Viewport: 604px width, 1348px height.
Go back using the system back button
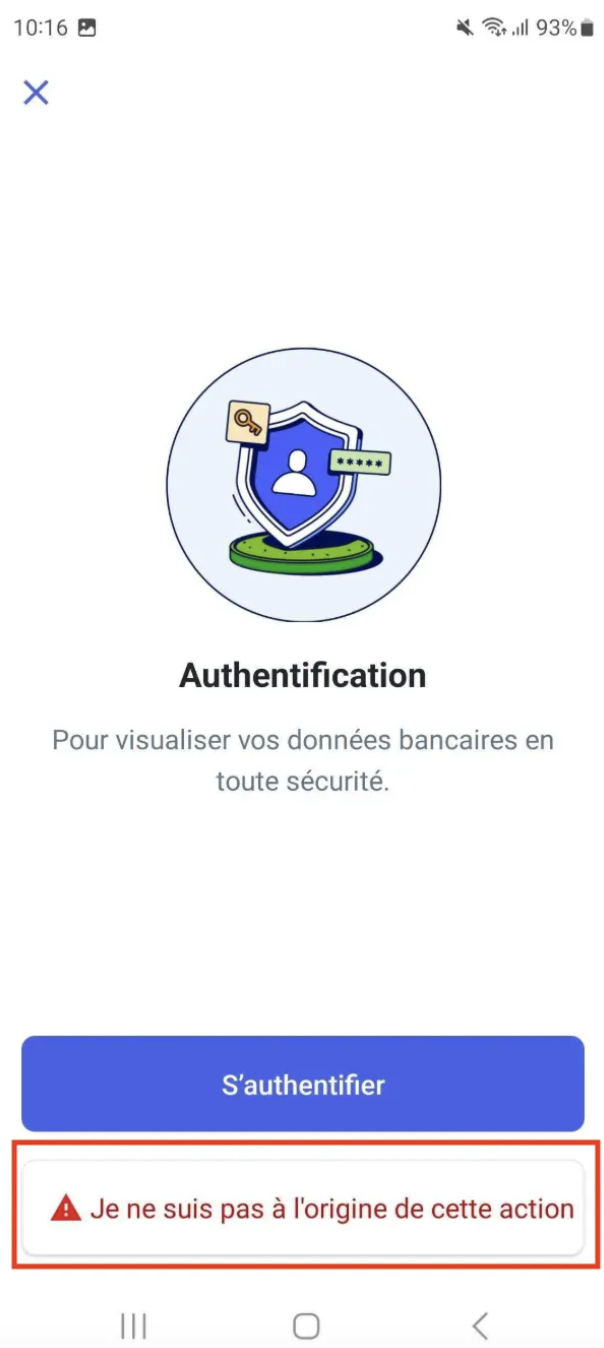480,1326
